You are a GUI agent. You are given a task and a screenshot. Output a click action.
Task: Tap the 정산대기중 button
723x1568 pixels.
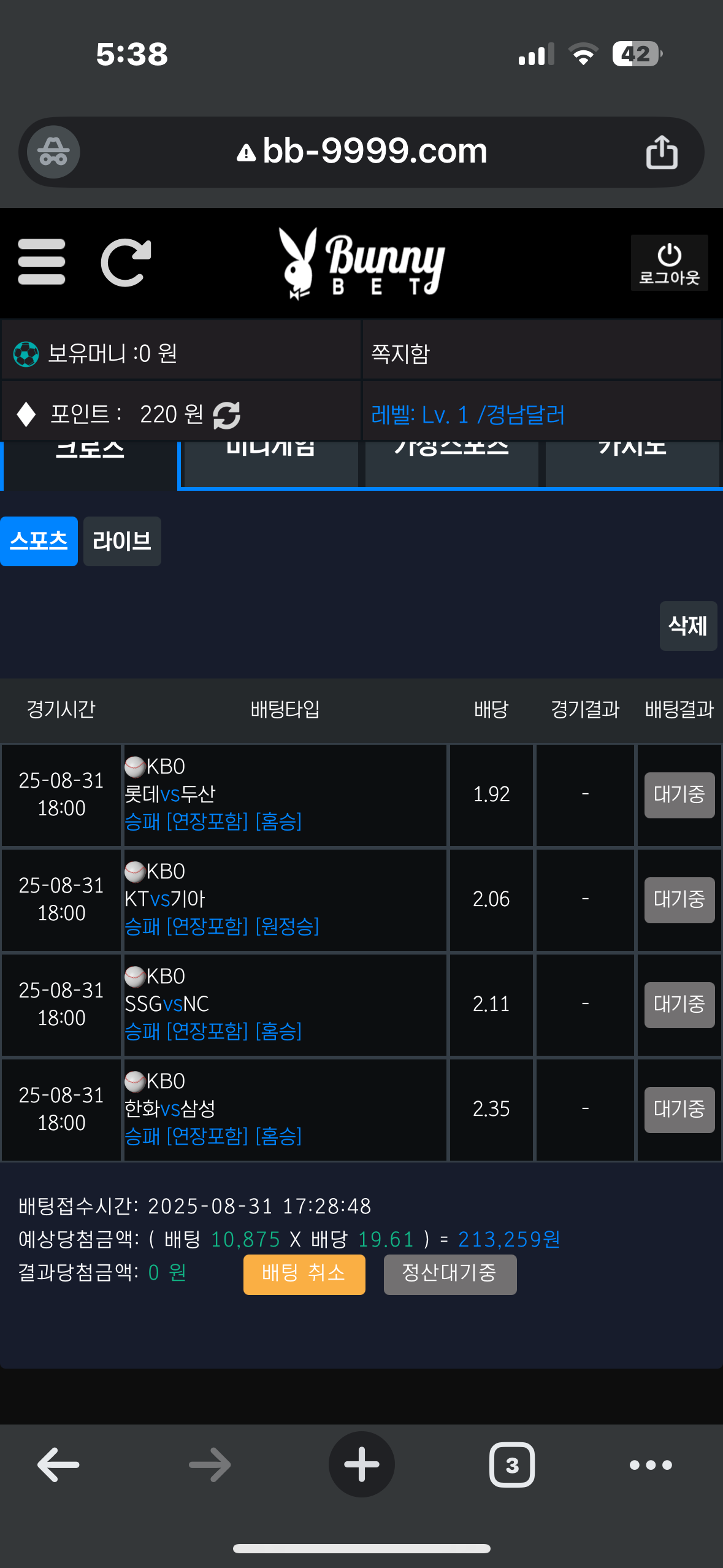point(449,1274)
